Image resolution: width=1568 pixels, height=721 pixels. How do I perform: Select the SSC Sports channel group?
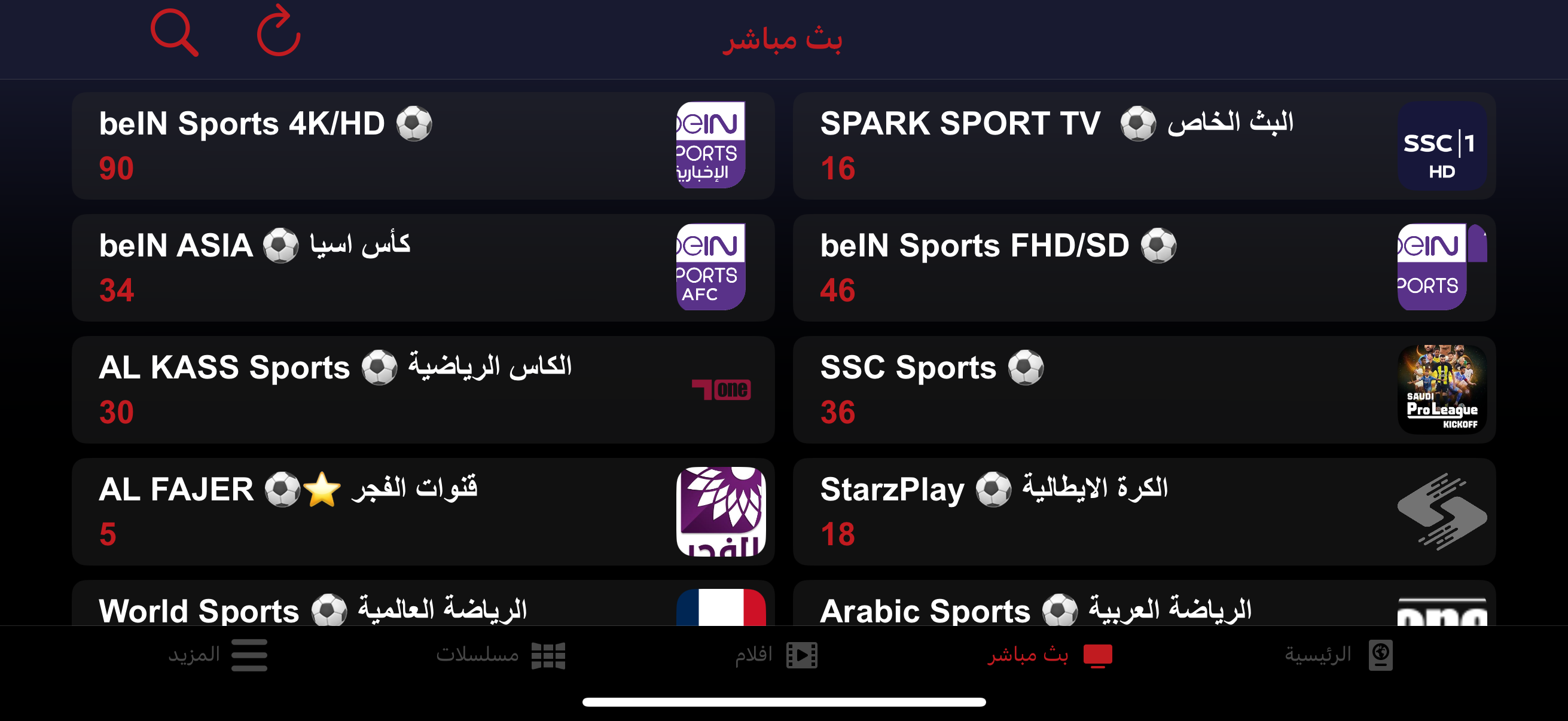[x=1143, y=389]
